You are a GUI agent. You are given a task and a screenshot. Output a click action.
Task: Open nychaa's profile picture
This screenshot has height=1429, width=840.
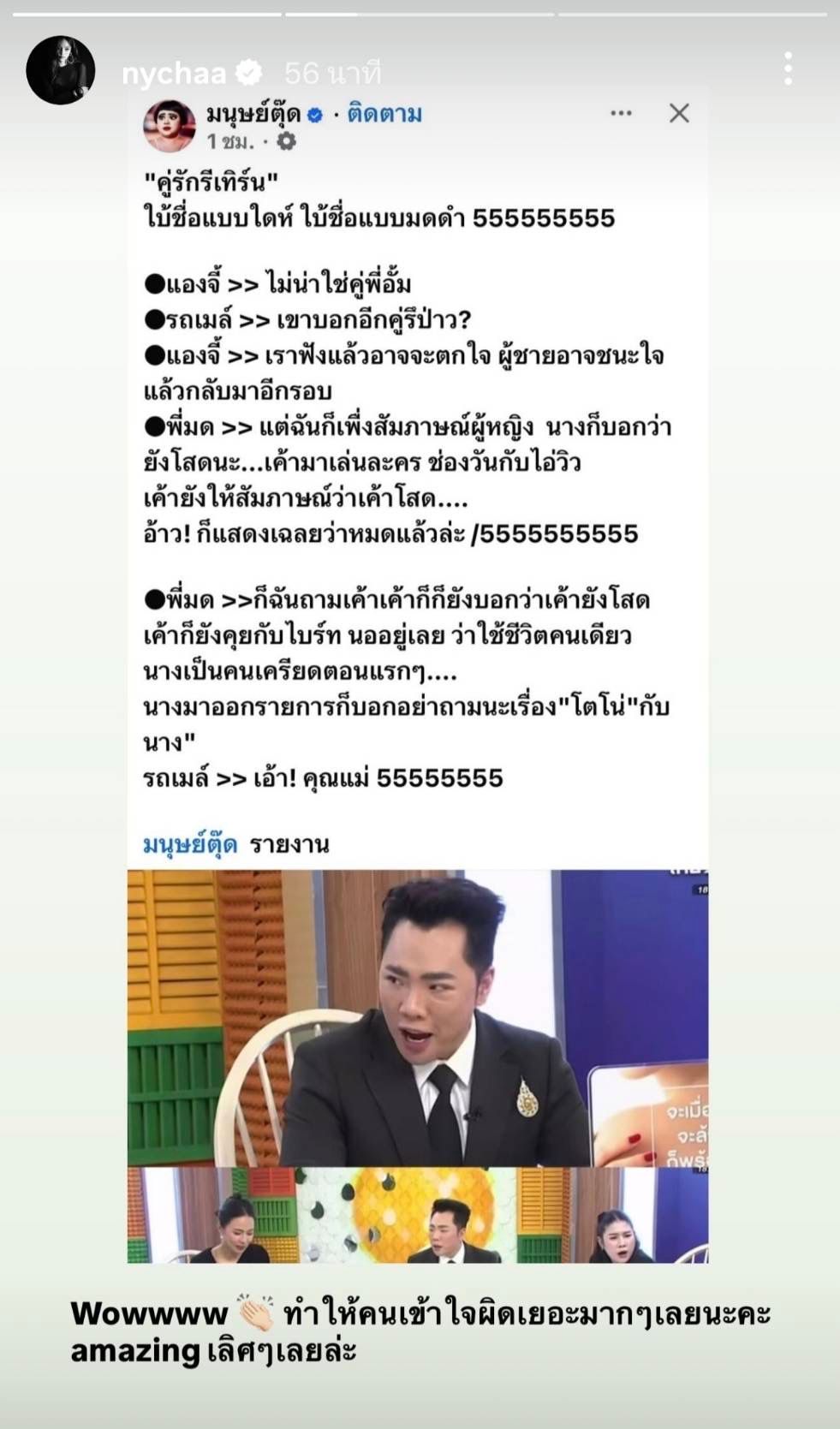coord(60,71)
